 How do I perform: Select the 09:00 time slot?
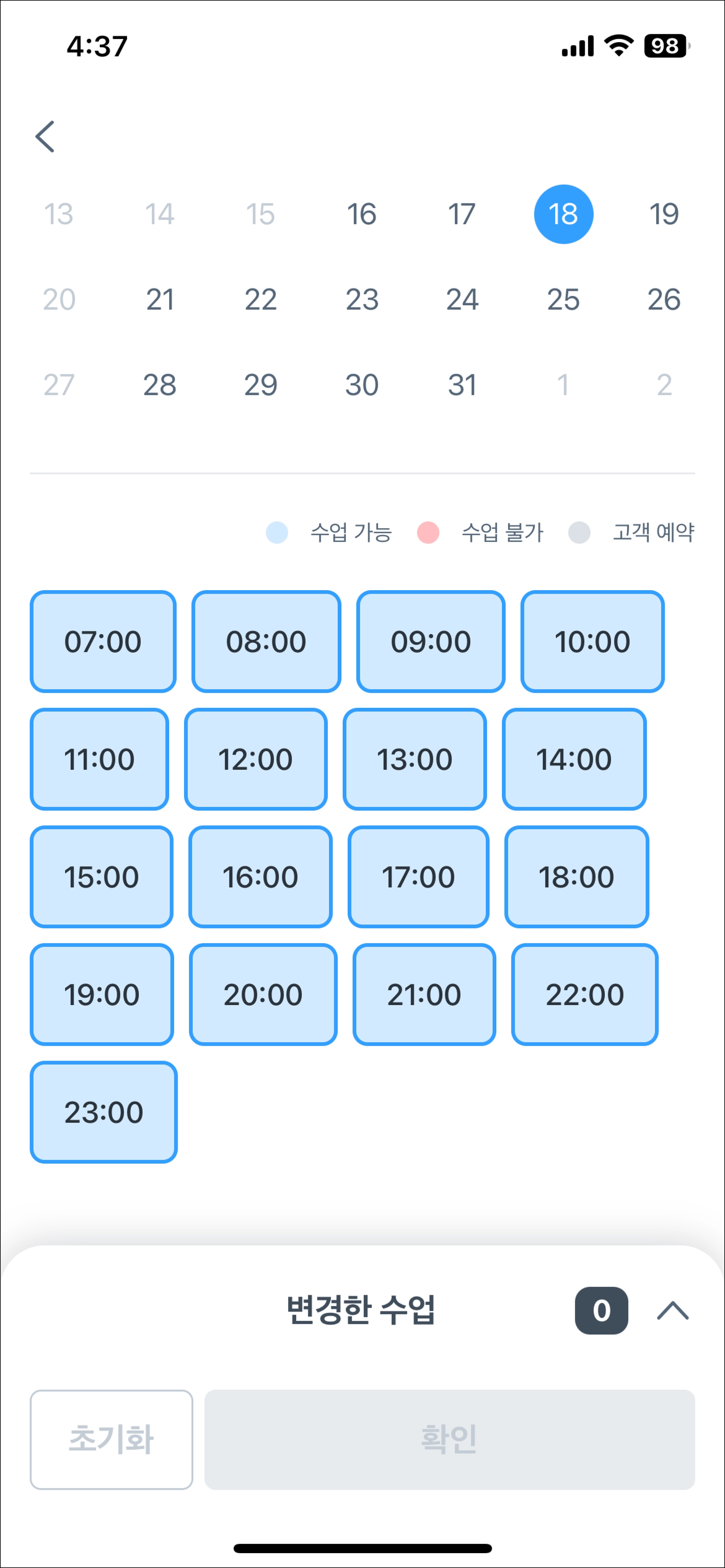click(x=431, y=641)
